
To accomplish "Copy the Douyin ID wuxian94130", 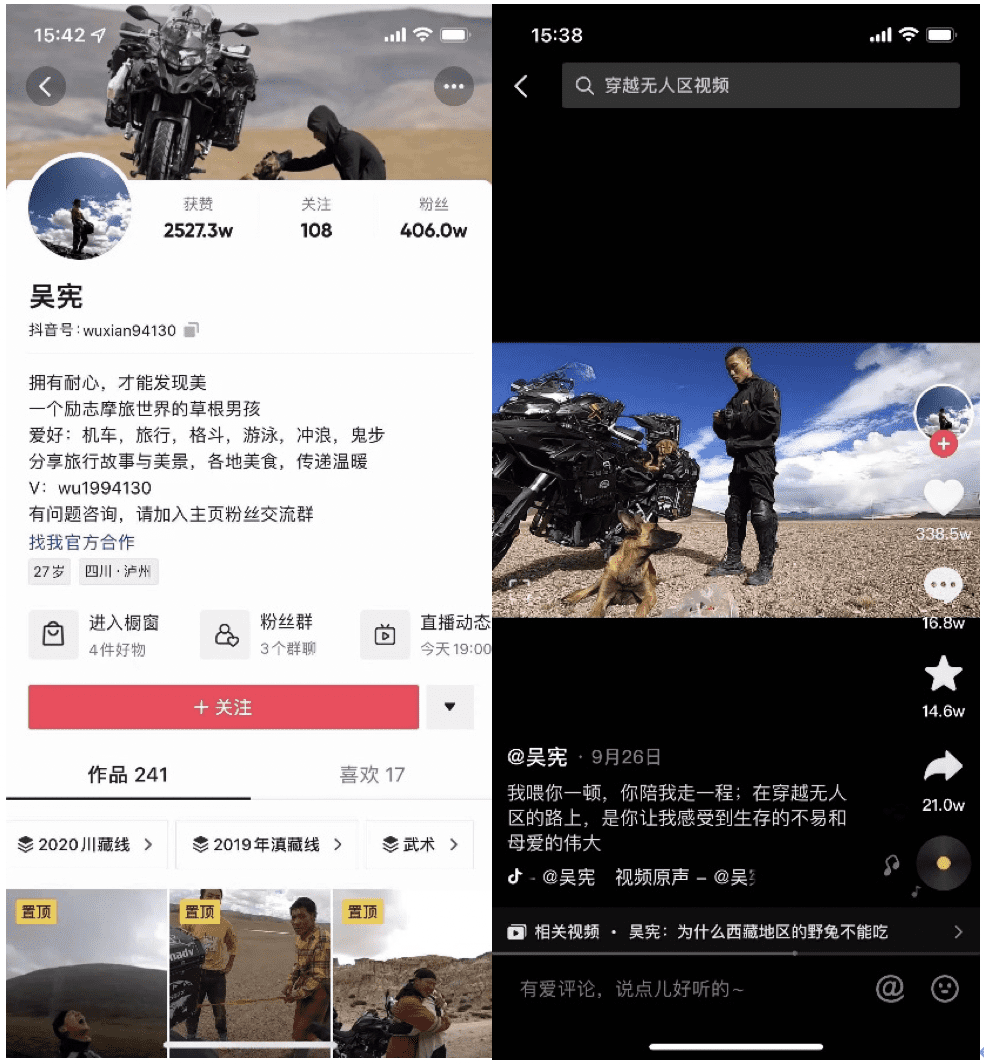I will point(193,330).
